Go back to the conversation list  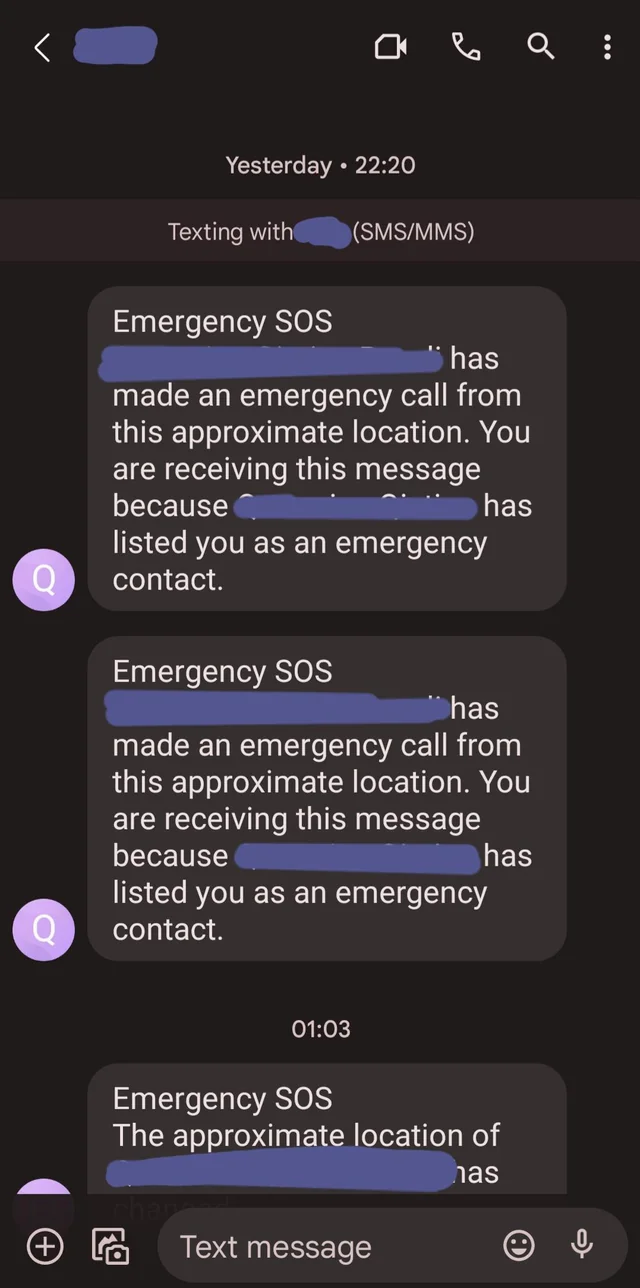tap(42, 47)
